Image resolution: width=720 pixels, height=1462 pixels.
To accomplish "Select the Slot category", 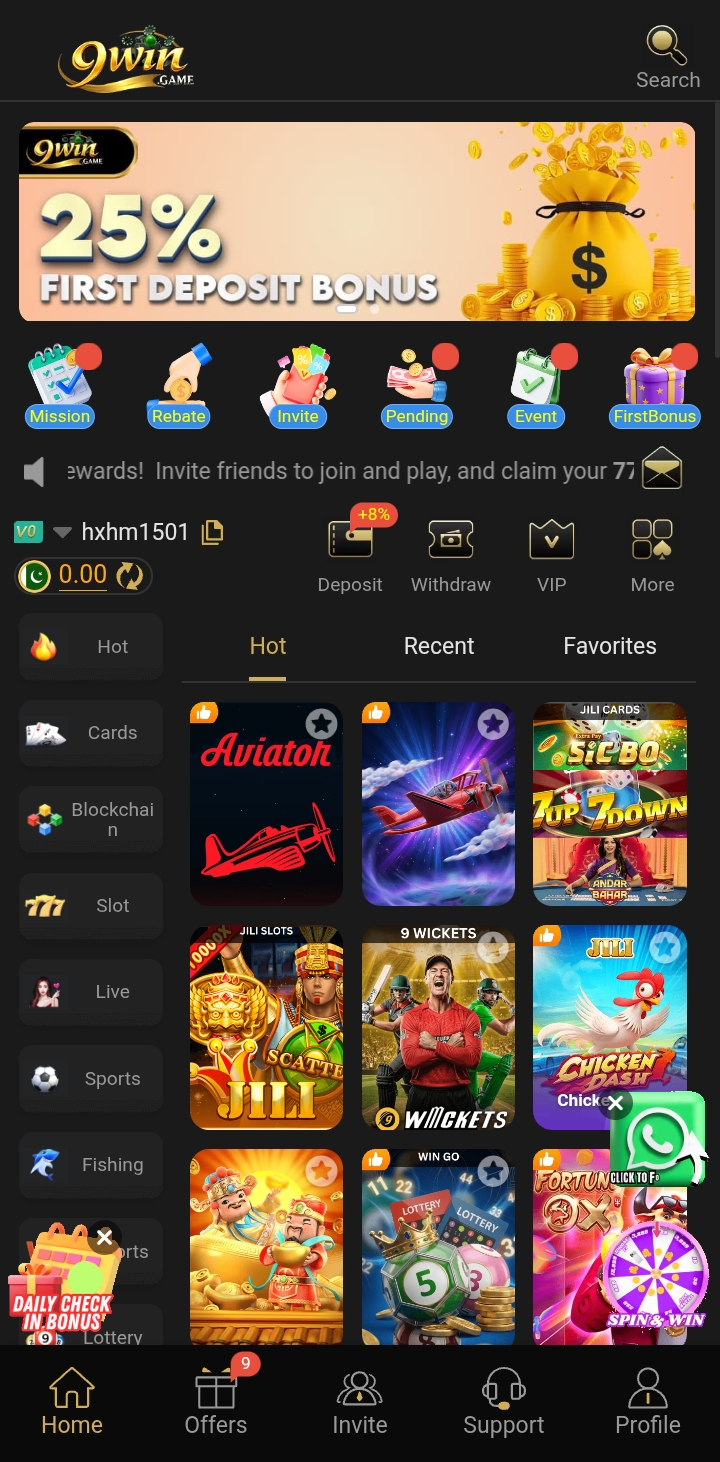I will [91, 906].
